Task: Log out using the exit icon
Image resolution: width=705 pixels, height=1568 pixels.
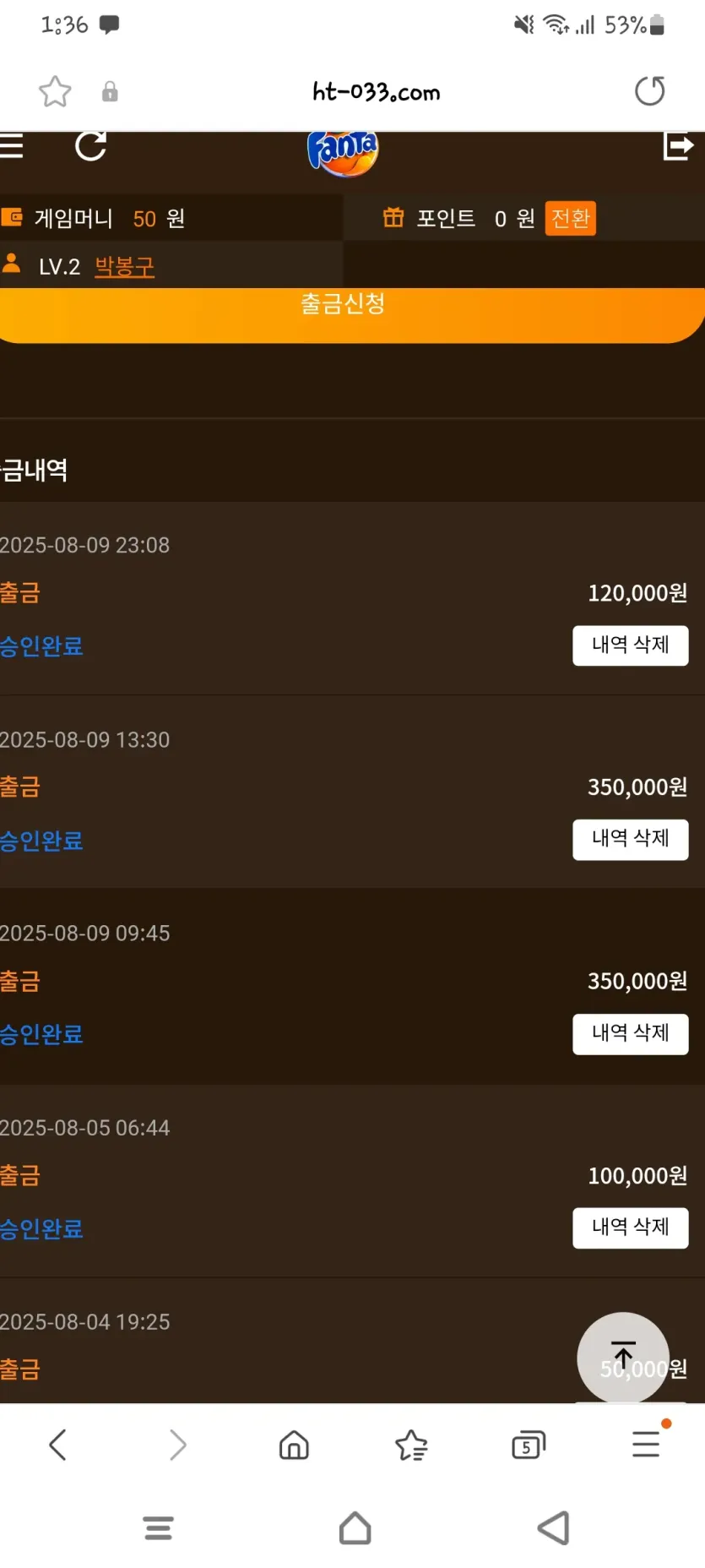Action: click(678, 146)
